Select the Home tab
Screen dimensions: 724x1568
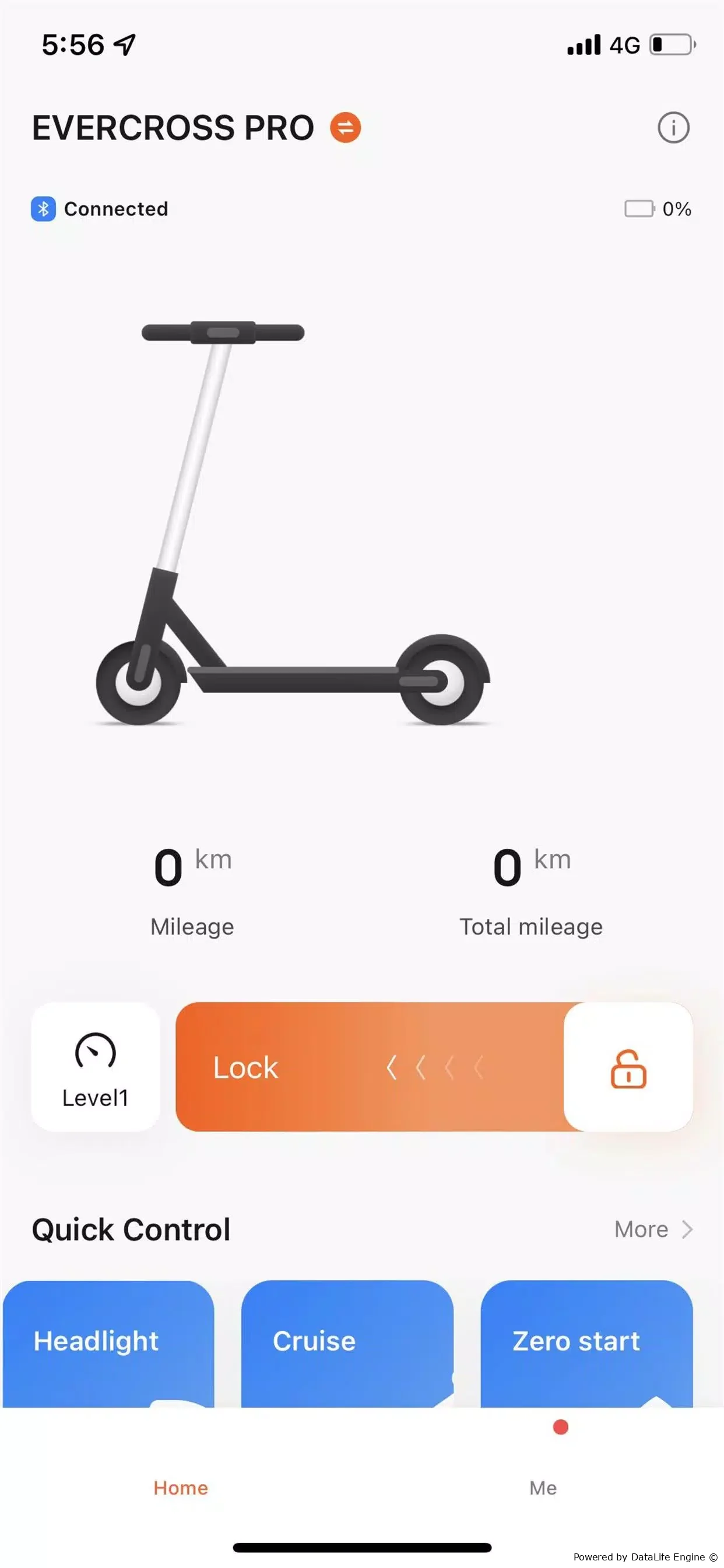pyautogui.click(x=181, y=1487)
